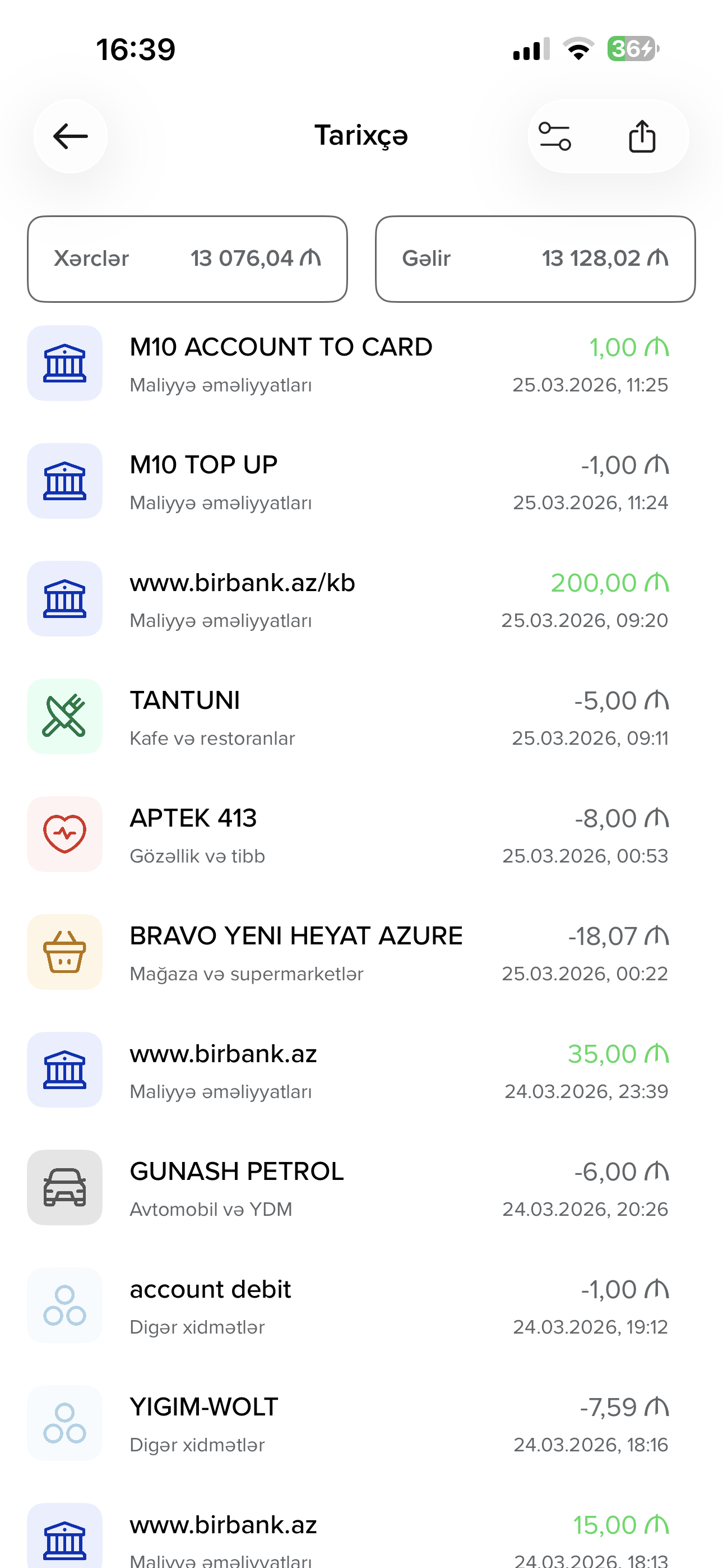Go back from the Tarixçə screen

(71, 136)
